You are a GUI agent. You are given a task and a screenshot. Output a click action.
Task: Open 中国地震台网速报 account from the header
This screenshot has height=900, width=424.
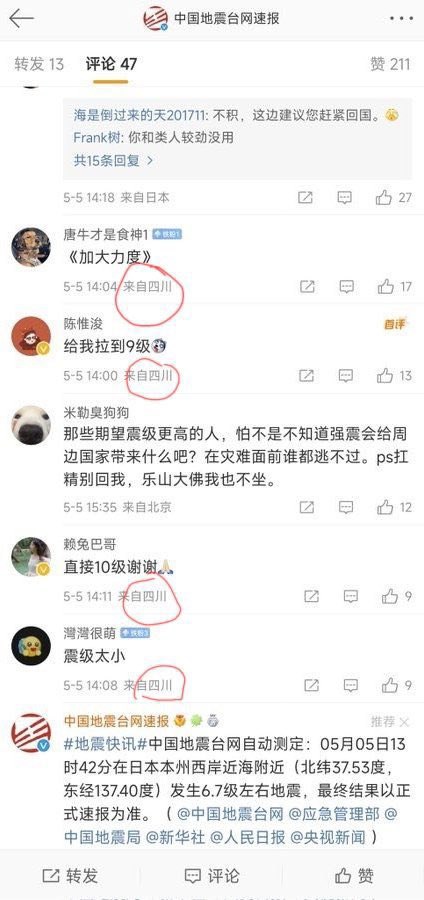click(211, 18)
